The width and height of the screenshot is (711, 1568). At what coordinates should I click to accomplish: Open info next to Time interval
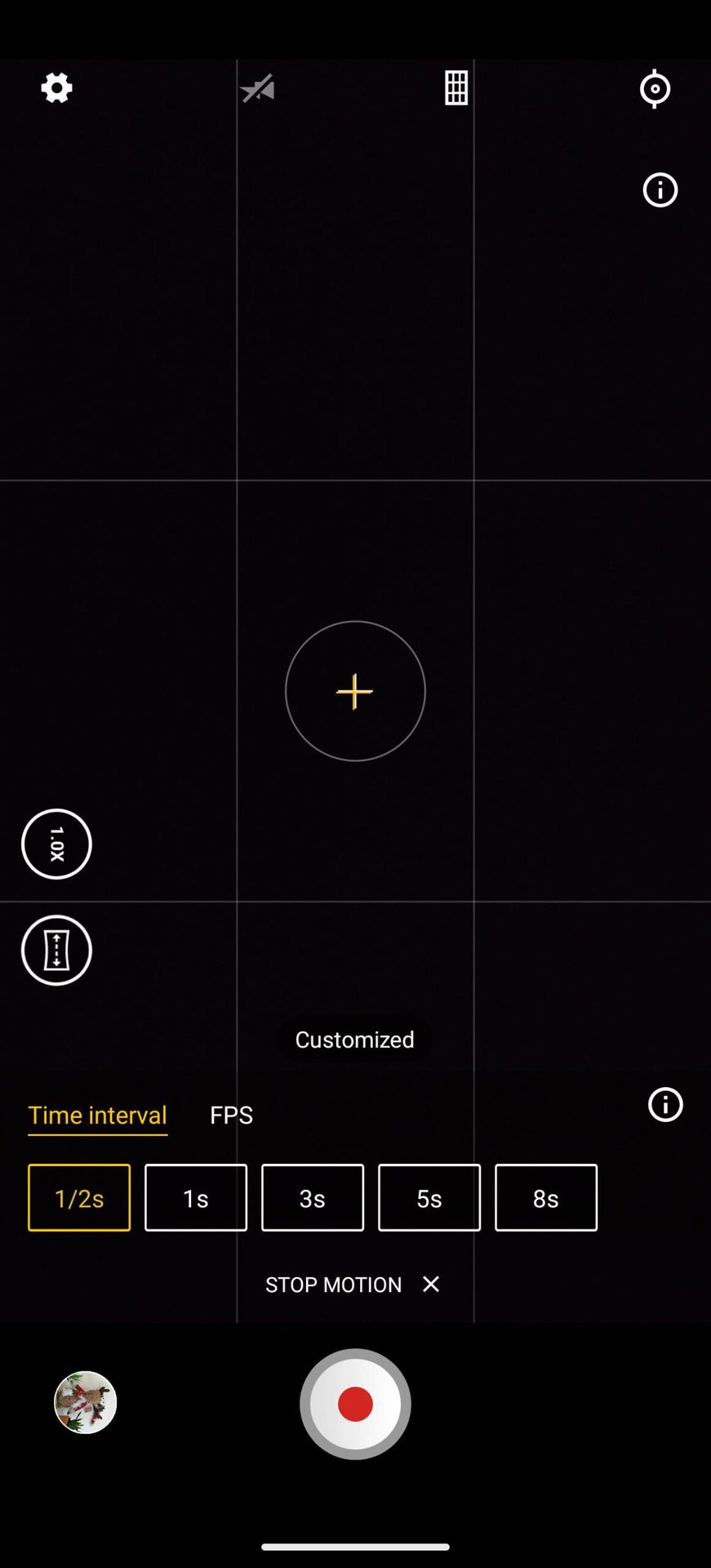point(664,1105)
